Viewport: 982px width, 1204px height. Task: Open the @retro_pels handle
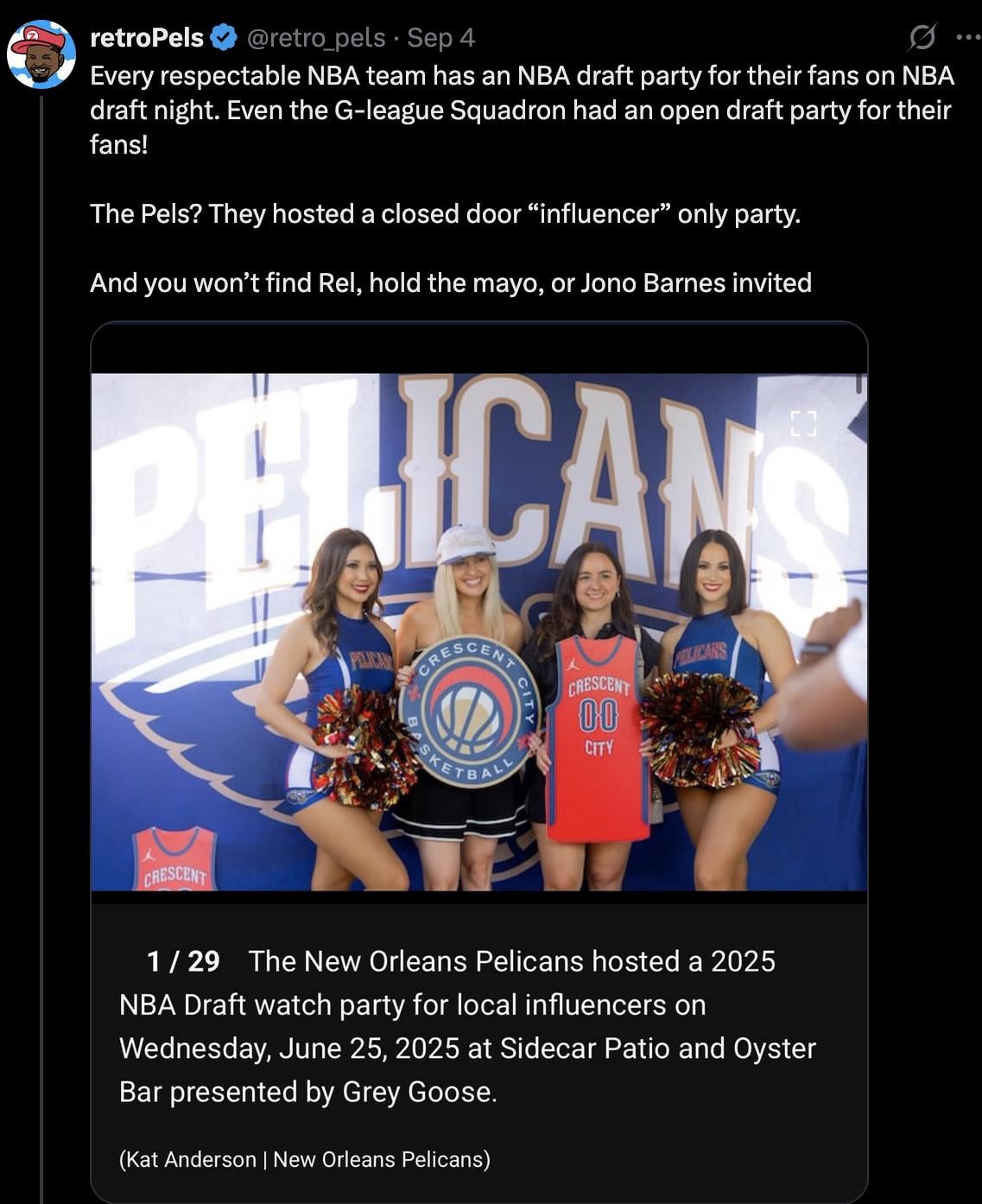(x=316, y=37)
